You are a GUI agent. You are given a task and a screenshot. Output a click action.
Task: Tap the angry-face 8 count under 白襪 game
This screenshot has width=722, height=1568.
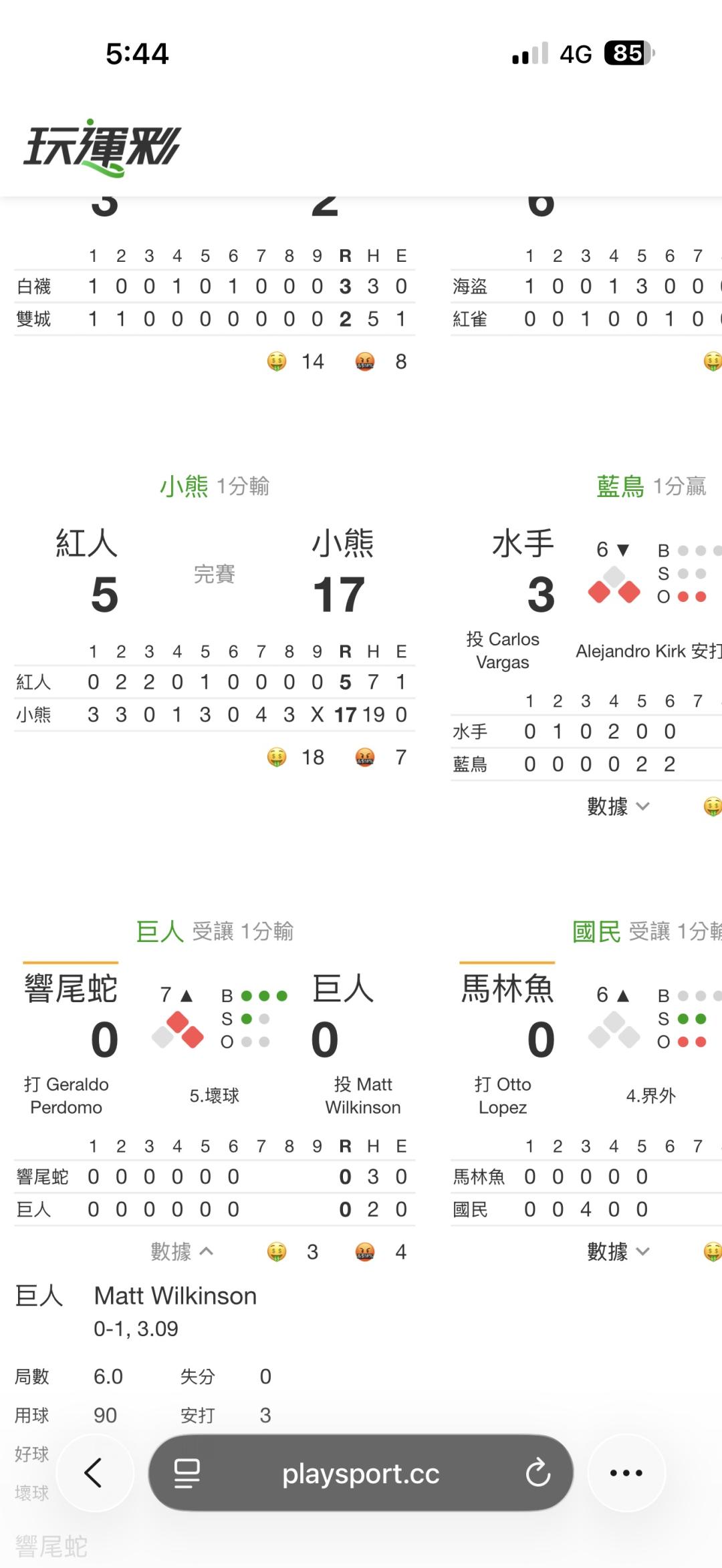[x=382, y=361]
